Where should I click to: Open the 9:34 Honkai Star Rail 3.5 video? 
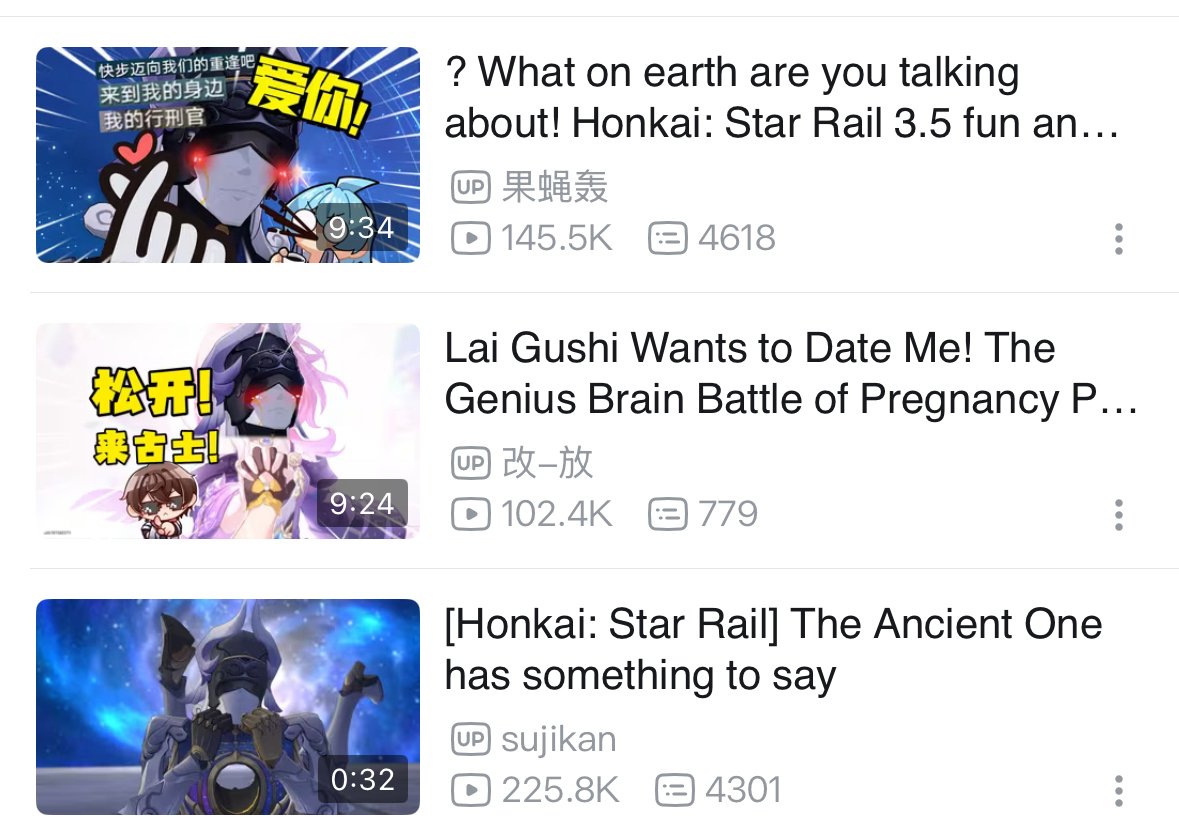228,155
